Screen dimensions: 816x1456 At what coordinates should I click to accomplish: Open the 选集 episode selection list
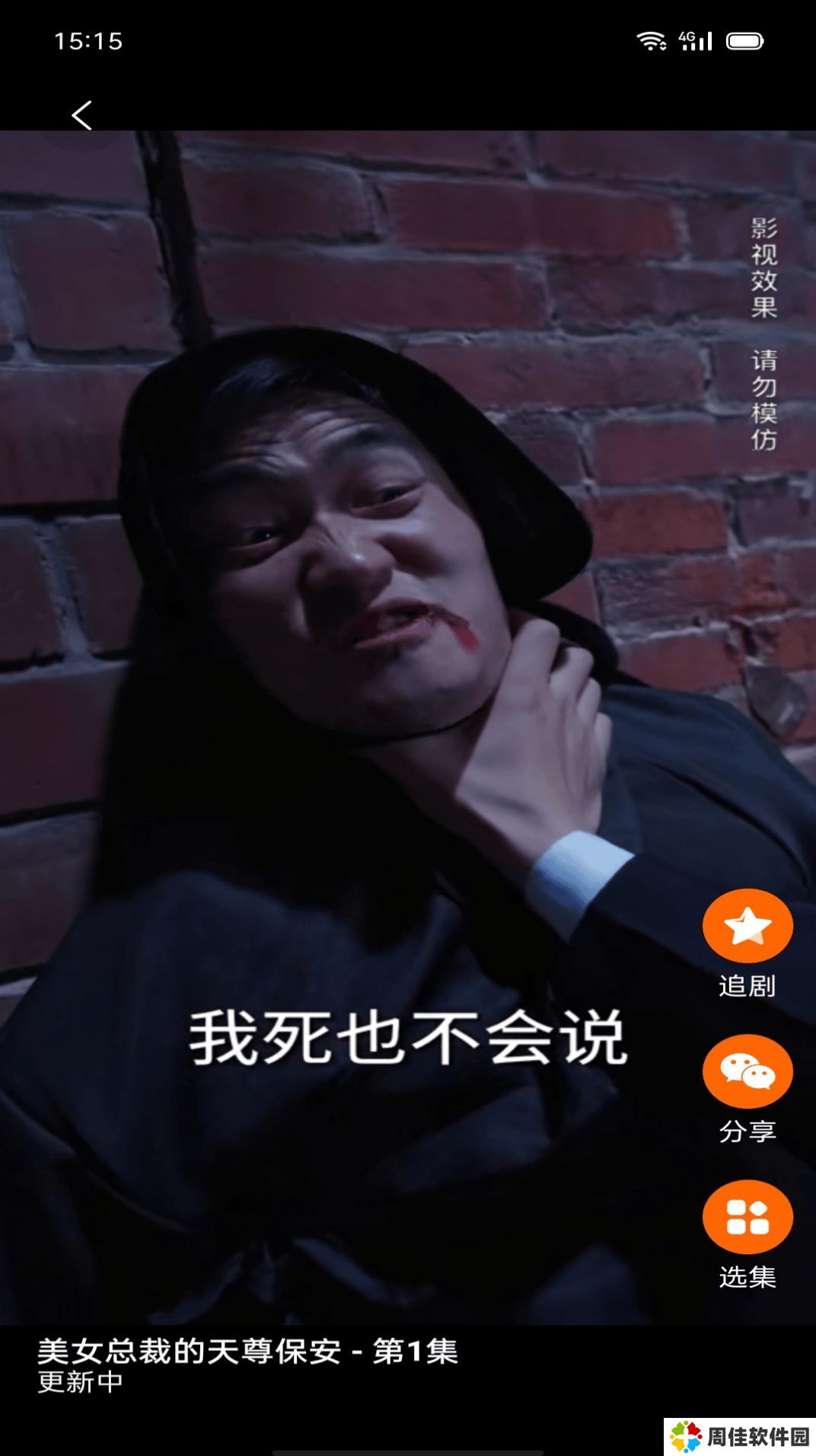(x=747, y=1217)
